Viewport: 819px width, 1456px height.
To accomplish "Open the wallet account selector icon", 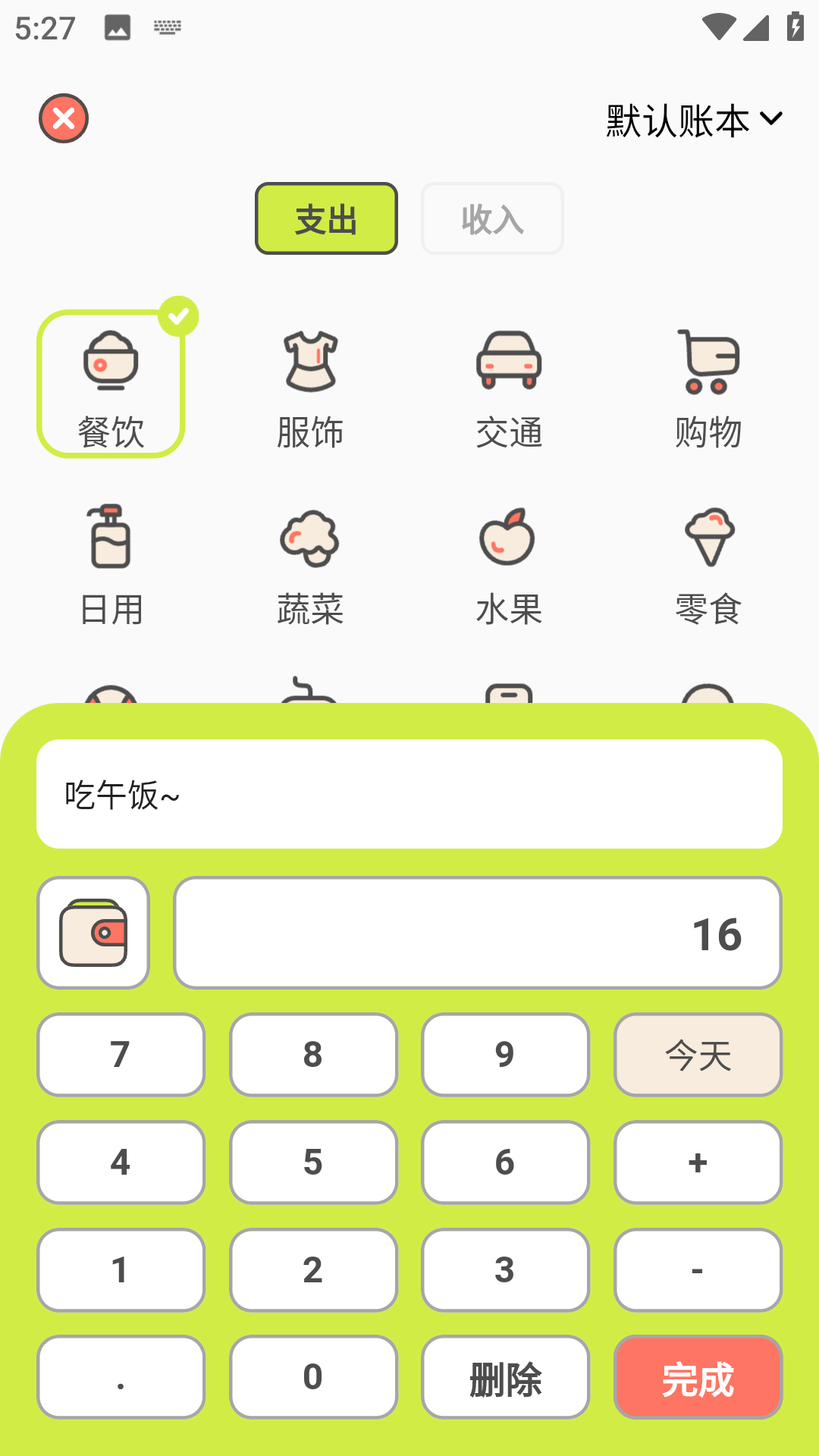I will pyautogui.click(x=93, y=932).
